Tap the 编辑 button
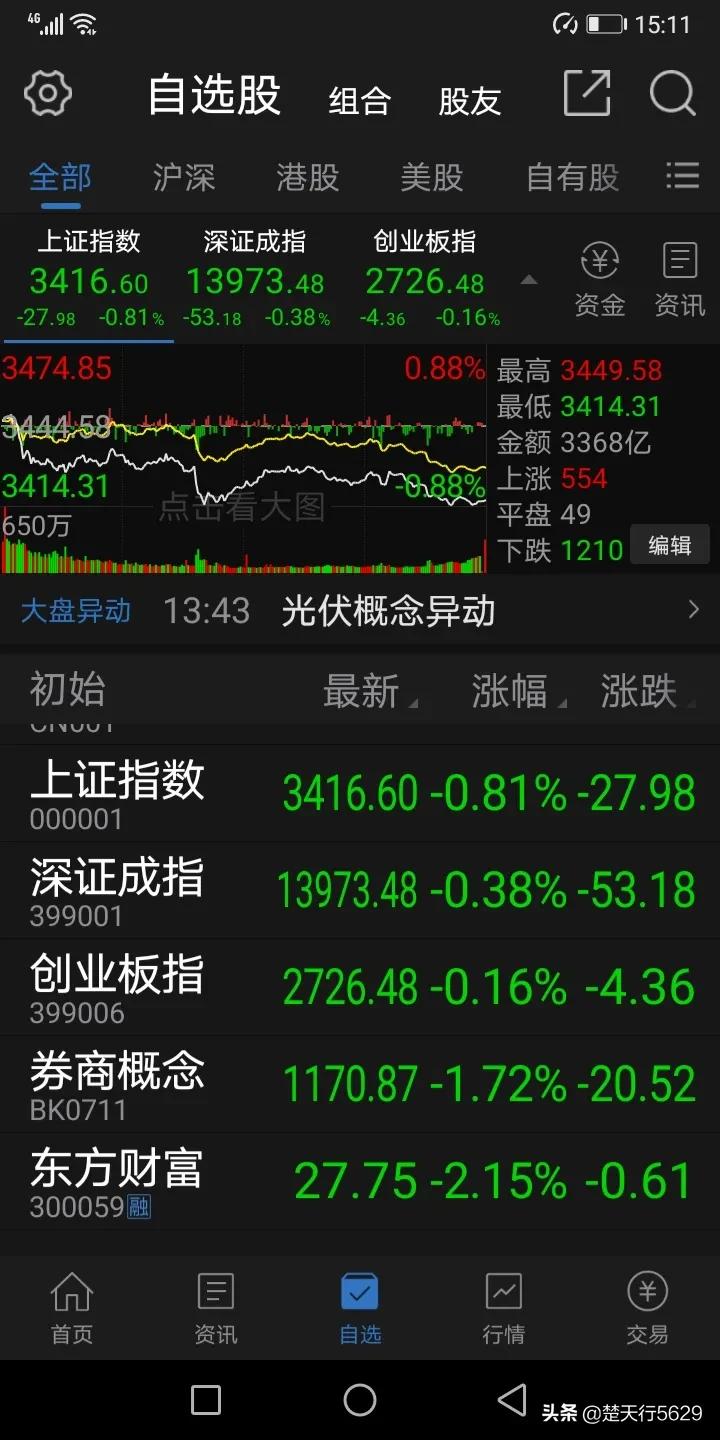 [x=670, y=546]
